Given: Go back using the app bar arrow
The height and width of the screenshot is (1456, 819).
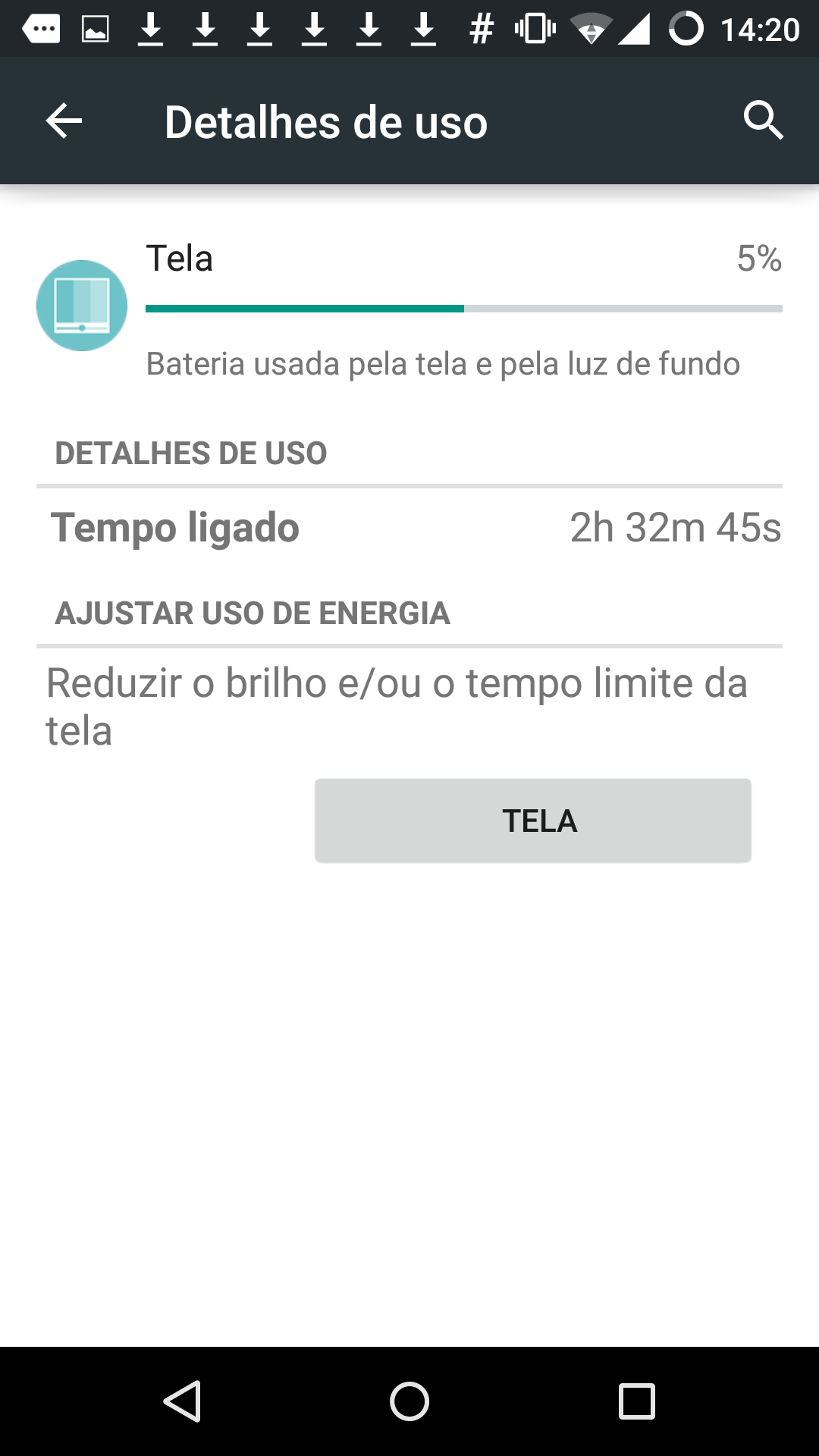Looking at the screenshot, I should (x=64, y=121).
